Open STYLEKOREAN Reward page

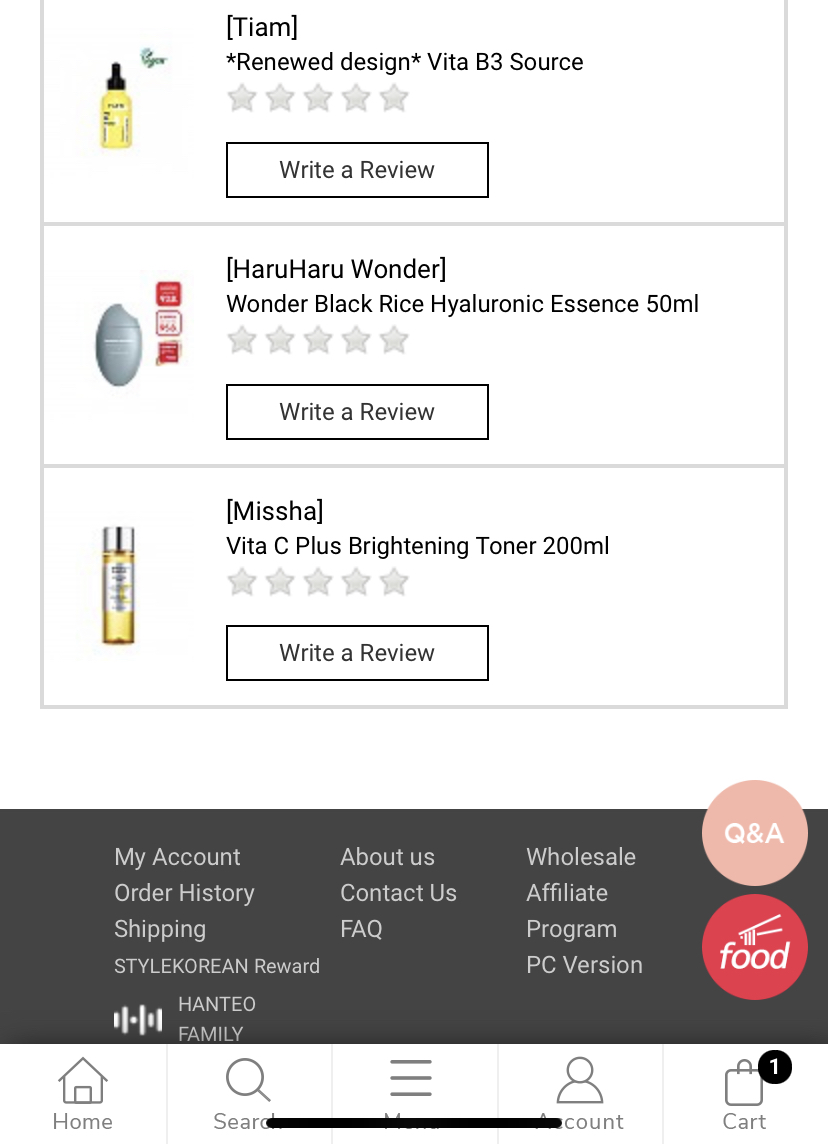pyautogui.click(x=217, y=966)
